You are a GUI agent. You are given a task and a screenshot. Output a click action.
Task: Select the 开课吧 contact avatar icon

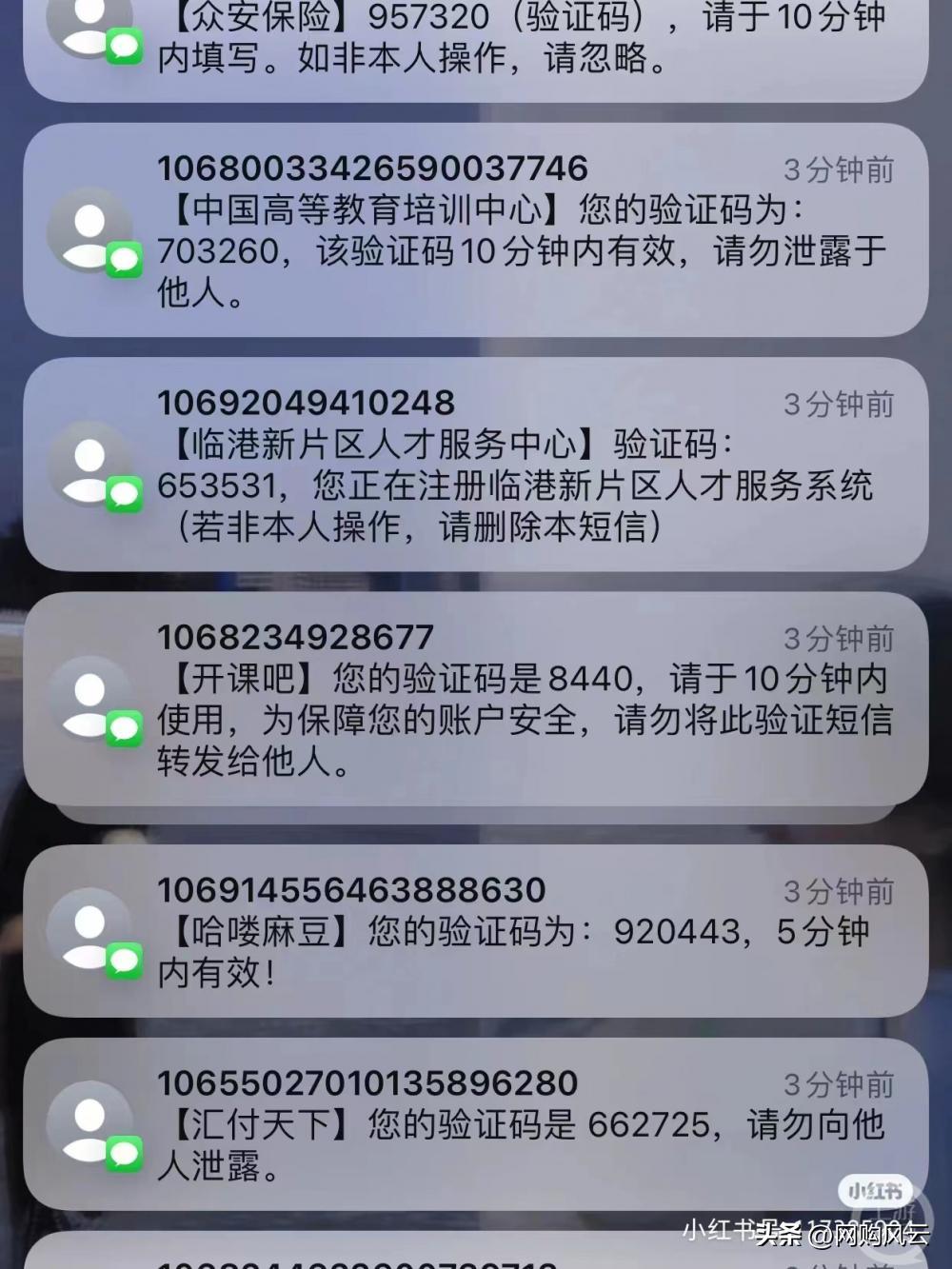tap(90, 704)
